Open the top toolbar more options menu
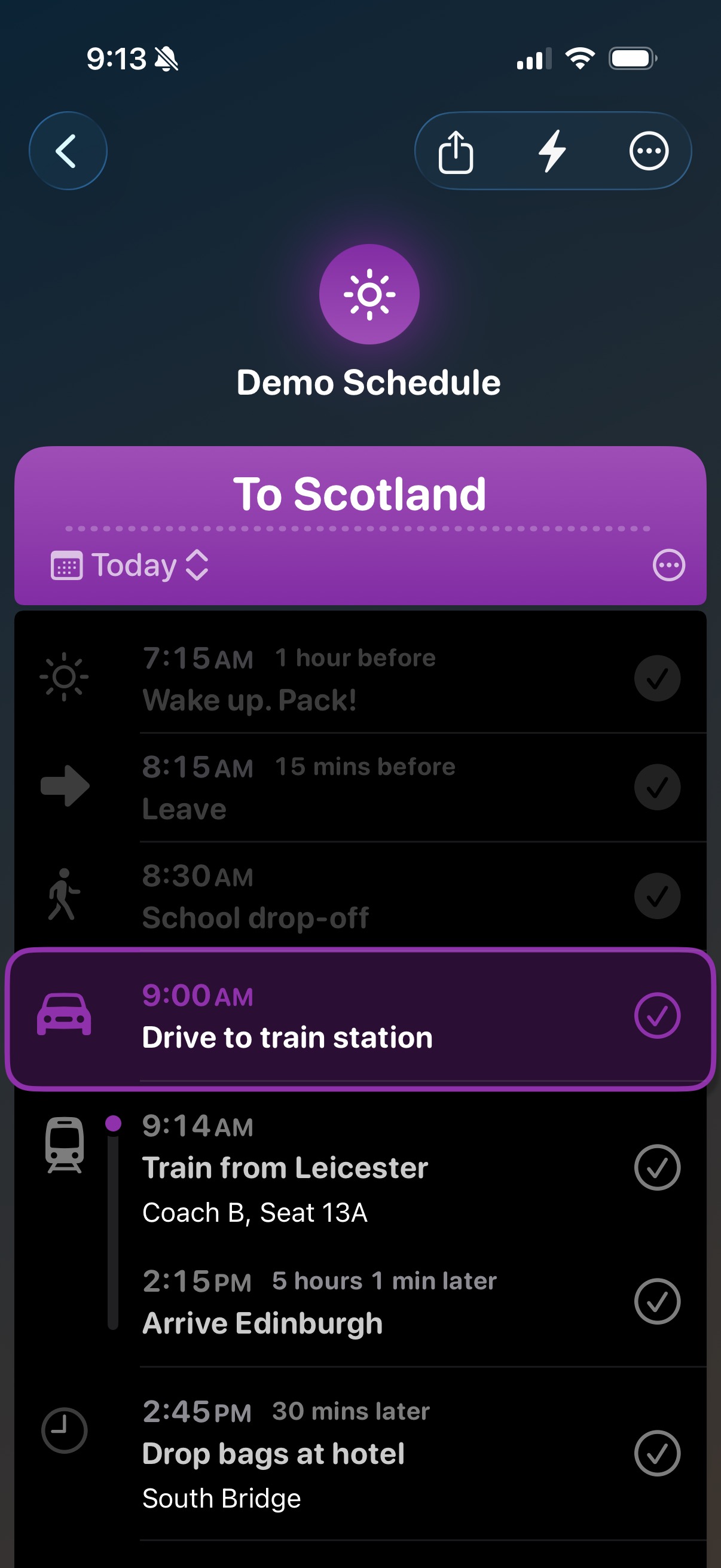This screenshot has width=721, height=1568. click(649, 151)
